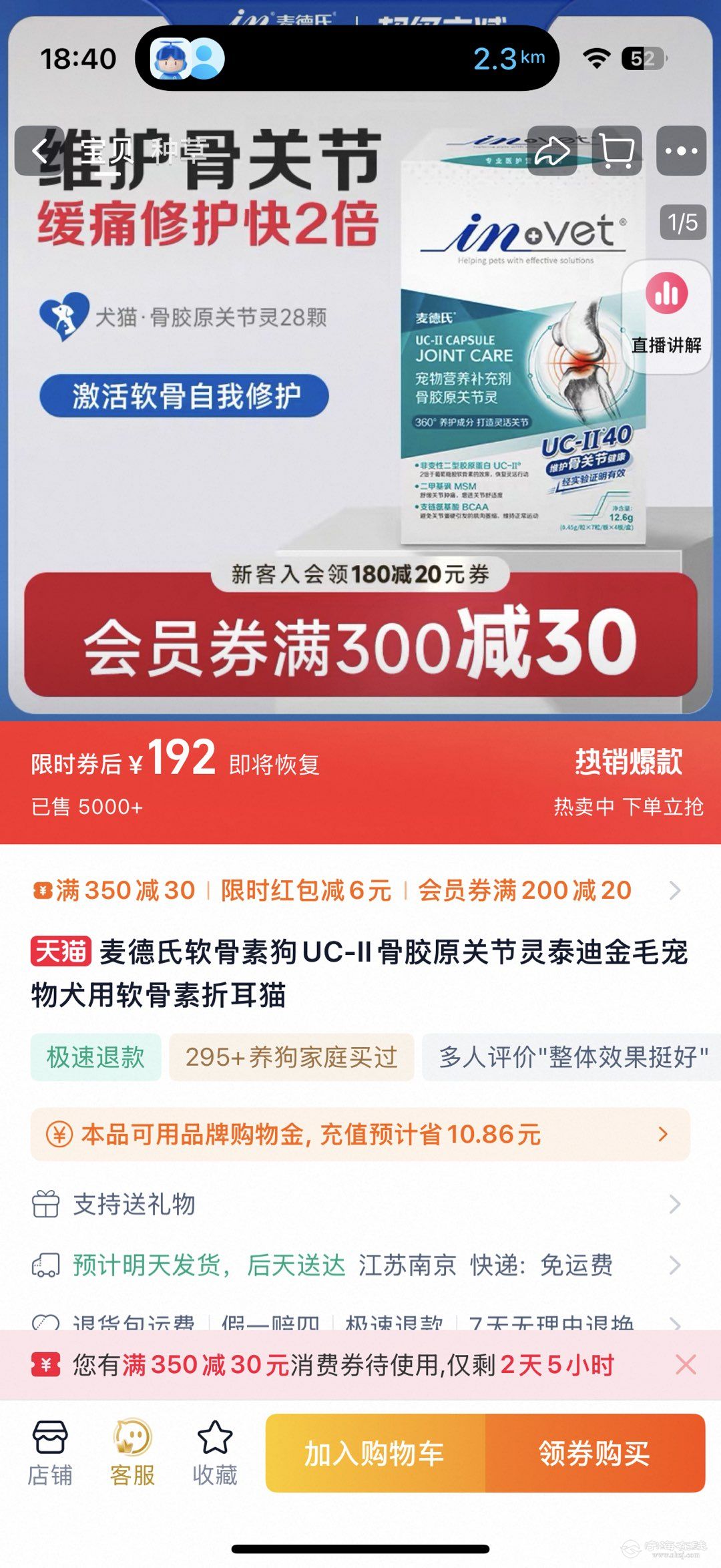Visit the 店铺 store page
This screenshot has height=1568, width=721.
(50, 1452)
